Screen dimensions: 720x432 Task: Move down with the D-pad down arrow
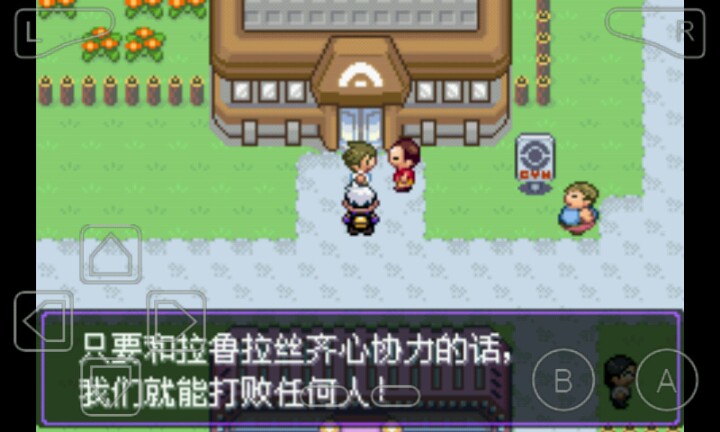[110, 384]
